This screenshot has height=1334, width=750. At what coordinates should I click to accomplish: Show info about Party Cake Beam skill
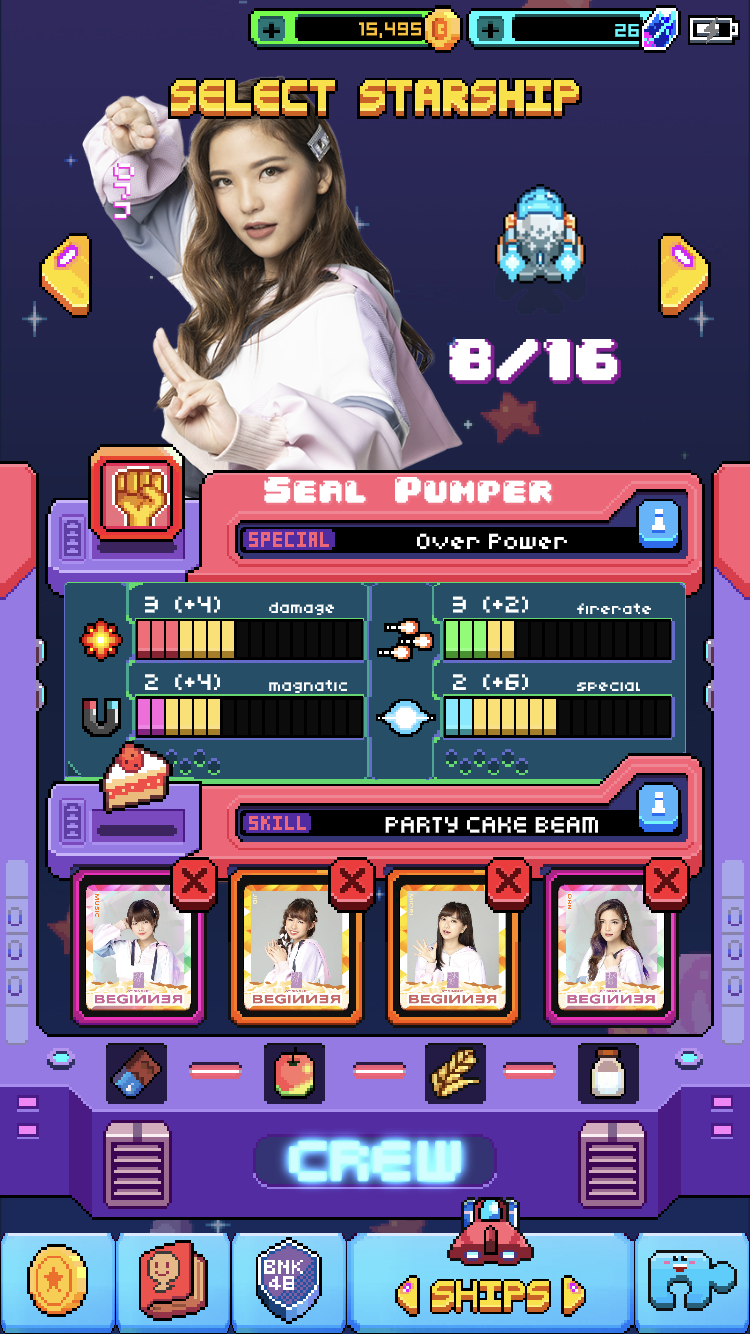click(x=659, y=806)
